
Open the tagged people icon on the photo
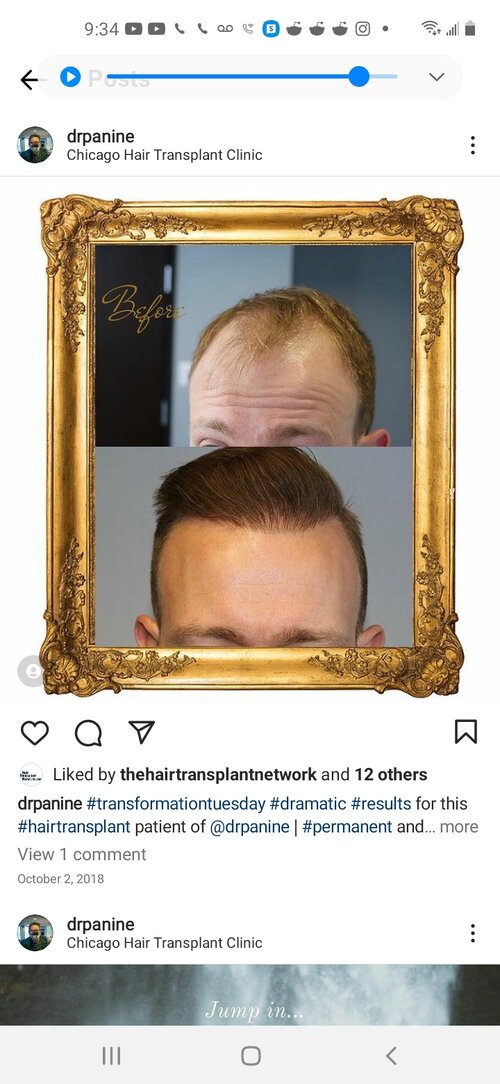click(30, 671)
